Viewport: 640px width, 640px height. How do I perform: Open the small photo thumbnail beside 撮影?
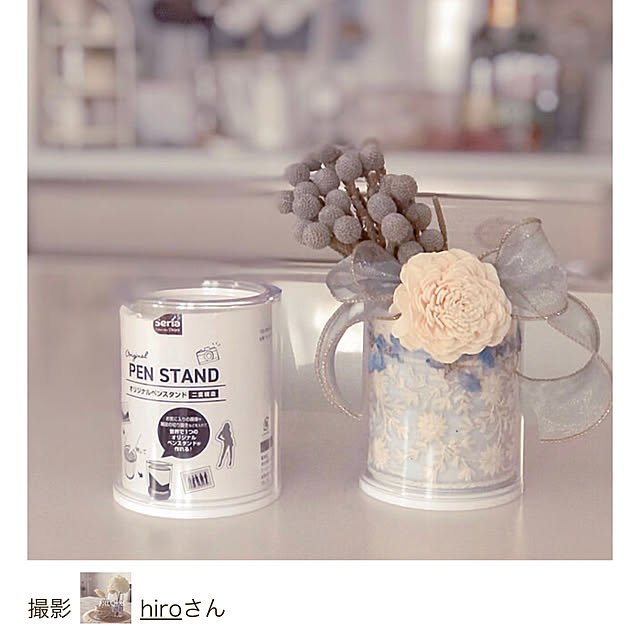click(x=105, y=598)
